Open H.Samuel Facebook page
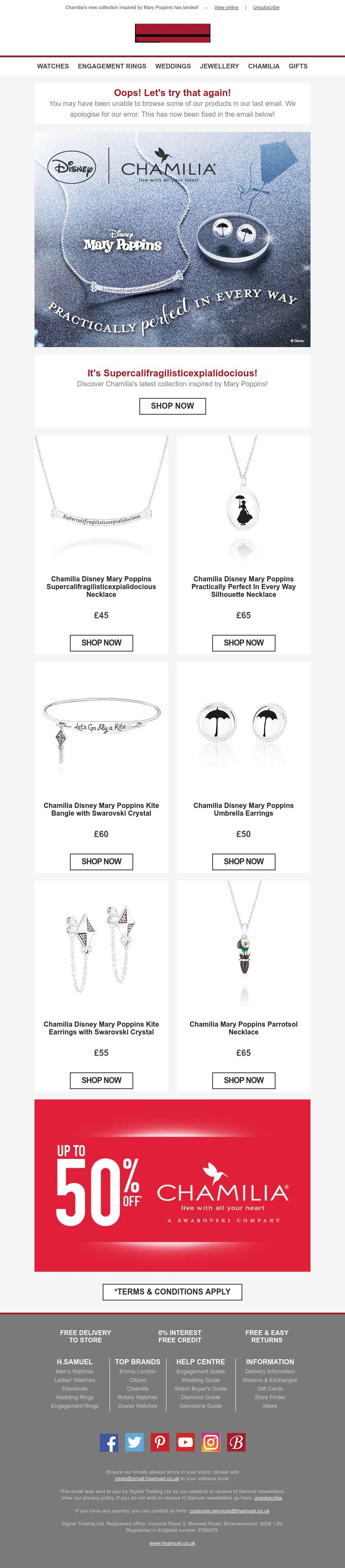The image size is (345, 1568). click(109, 1442)
